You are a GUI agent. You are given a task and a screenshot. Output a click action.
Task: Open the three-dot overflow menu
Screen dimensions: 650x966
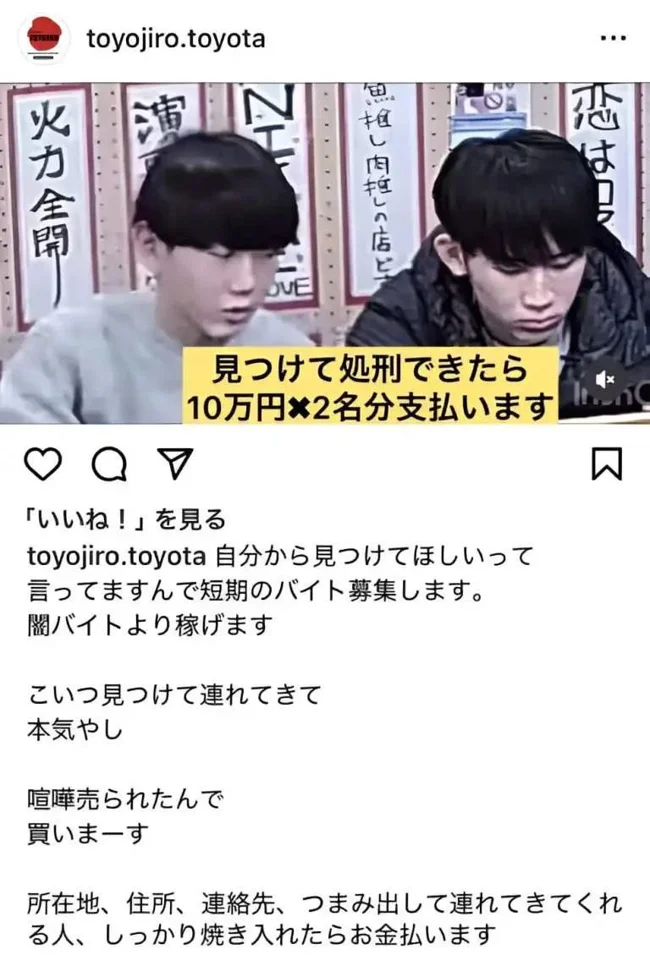(612, 39)
